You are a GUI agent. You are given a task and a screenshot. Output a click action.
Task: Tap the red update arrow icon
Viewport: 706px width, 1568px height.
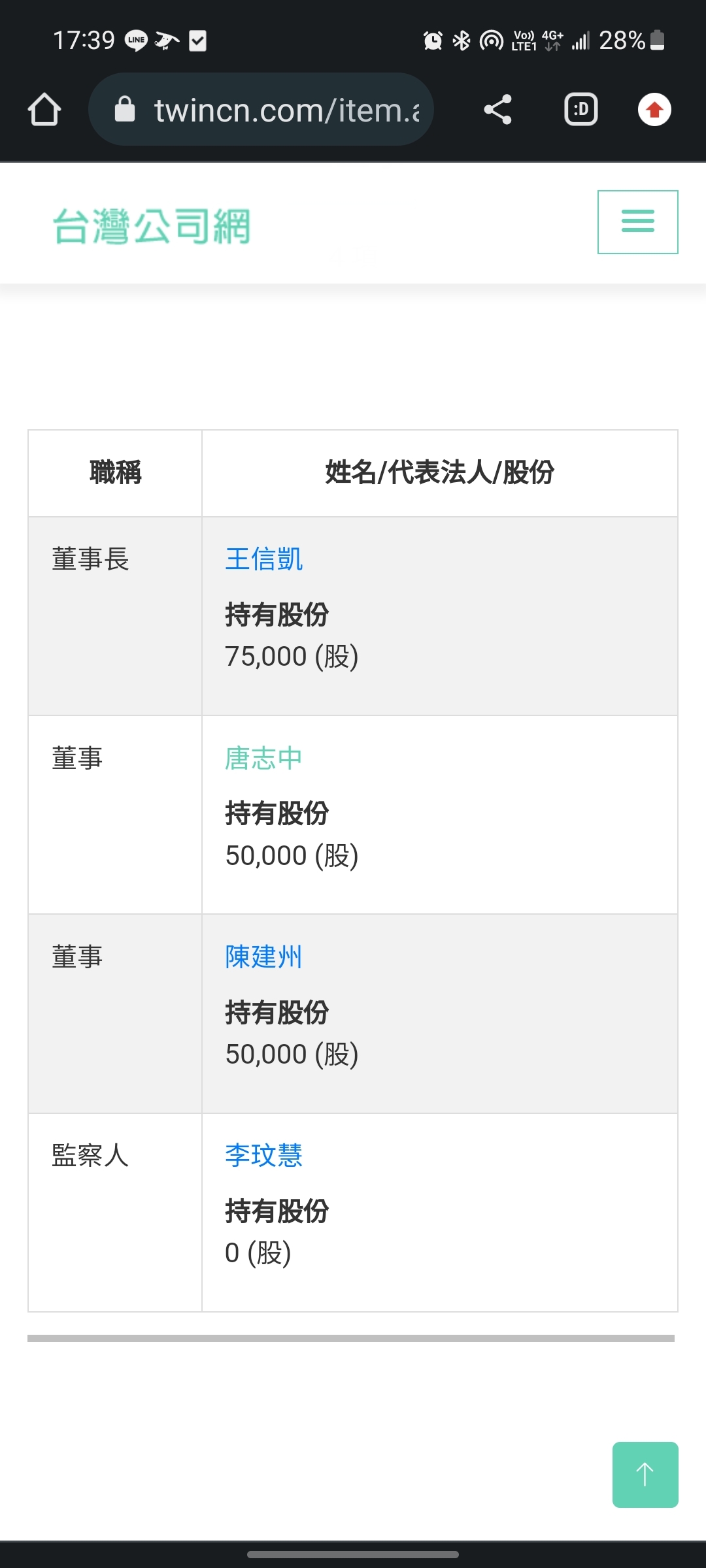654,109
